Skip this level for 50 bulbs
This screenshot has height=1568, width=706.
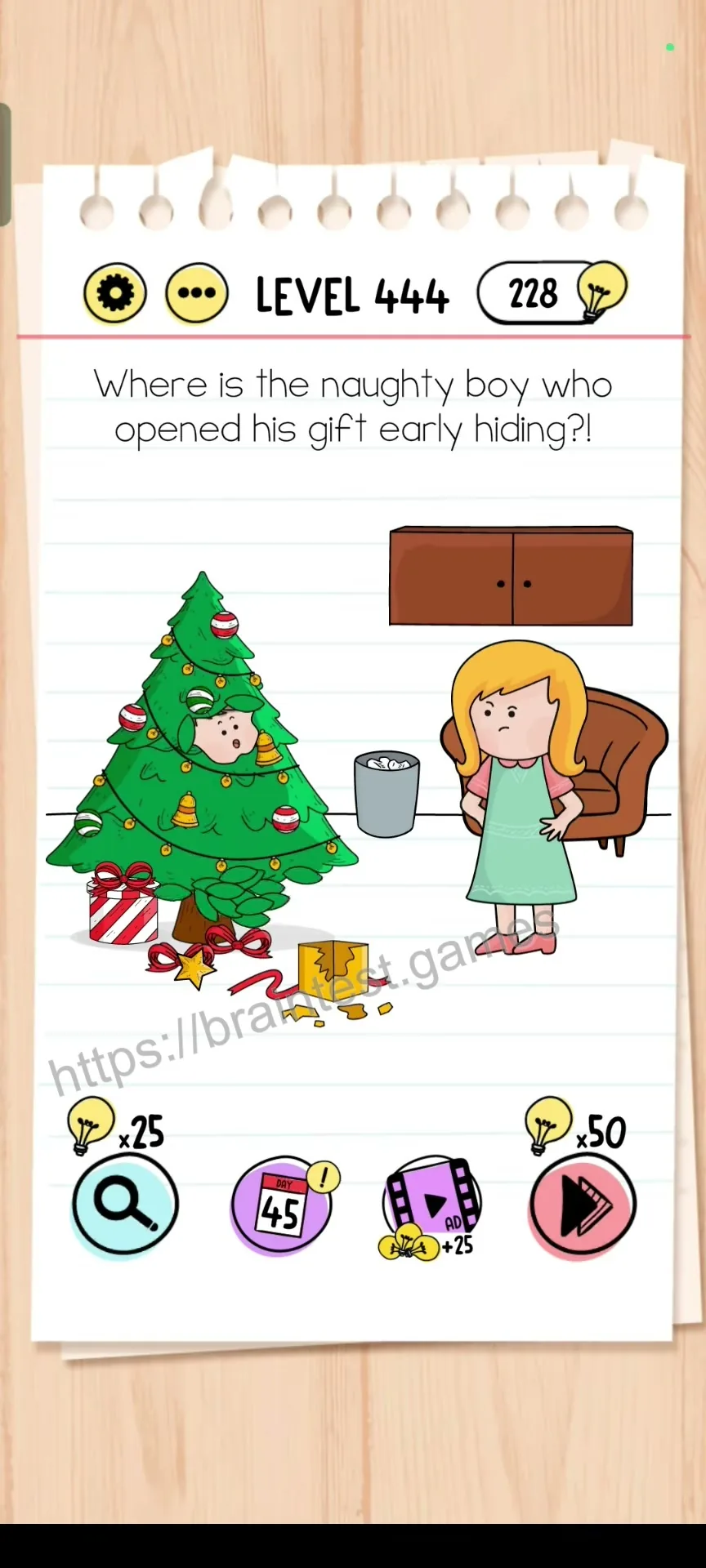tap(582, 1205)
